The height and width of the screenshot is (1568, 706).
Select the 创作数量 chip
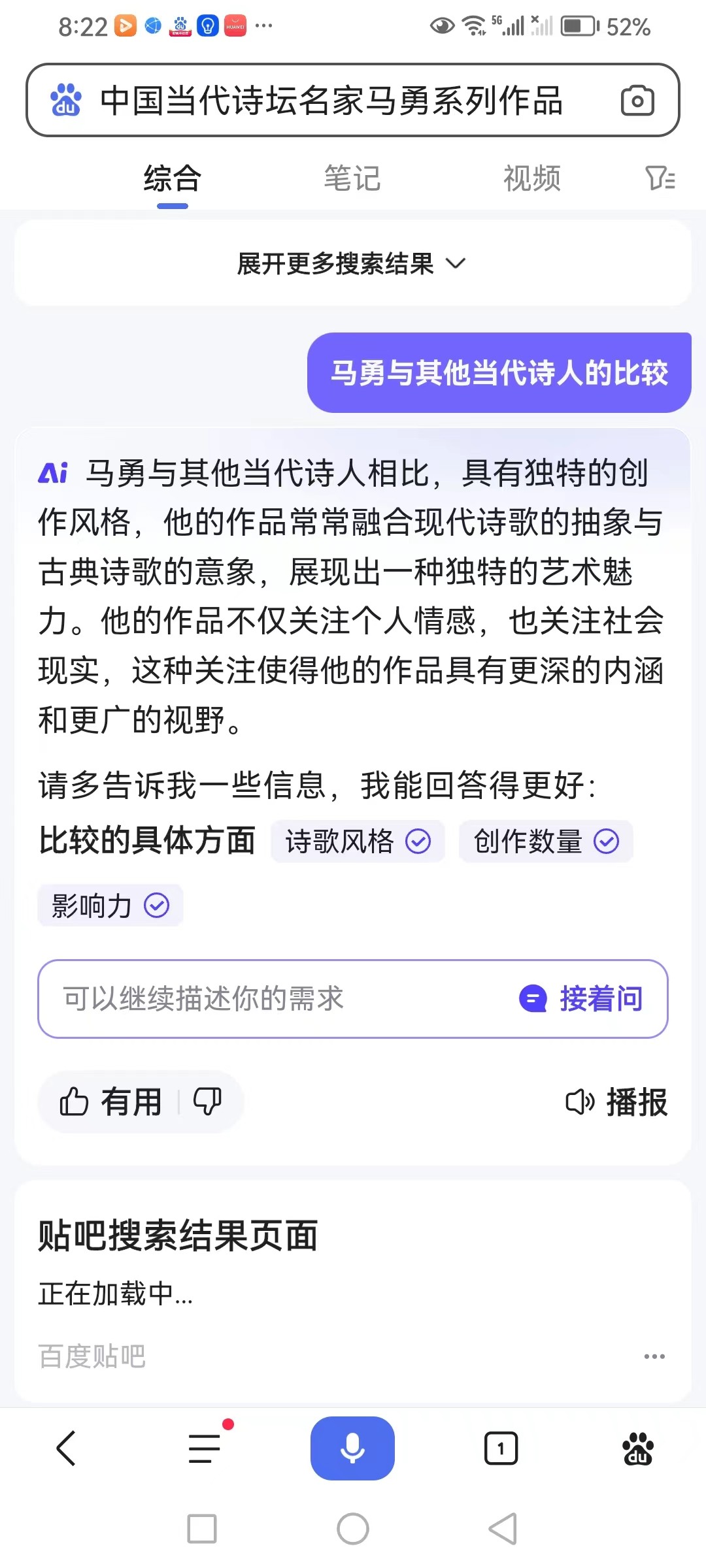click(545, 841)
